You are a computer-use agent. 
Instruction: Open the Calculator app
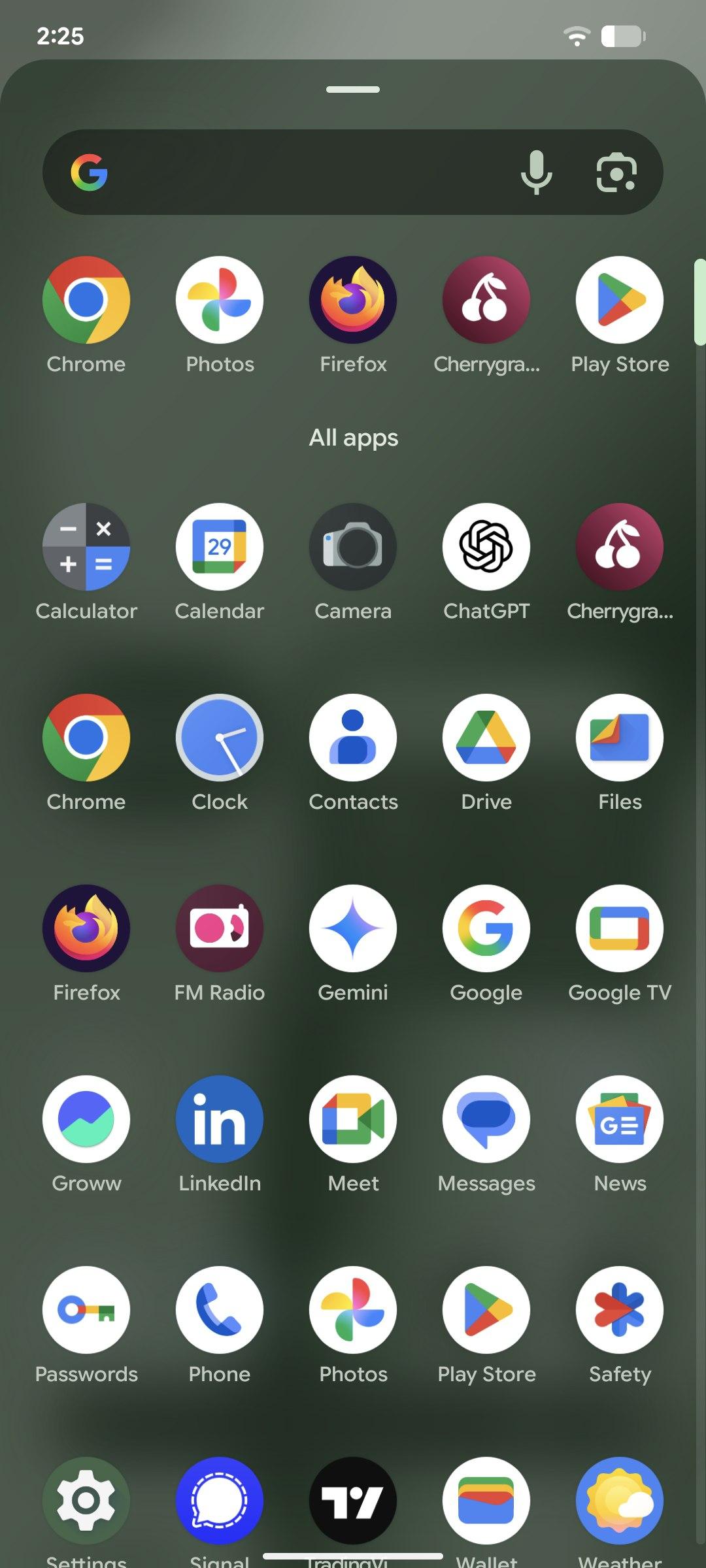[x=86, y=547]
